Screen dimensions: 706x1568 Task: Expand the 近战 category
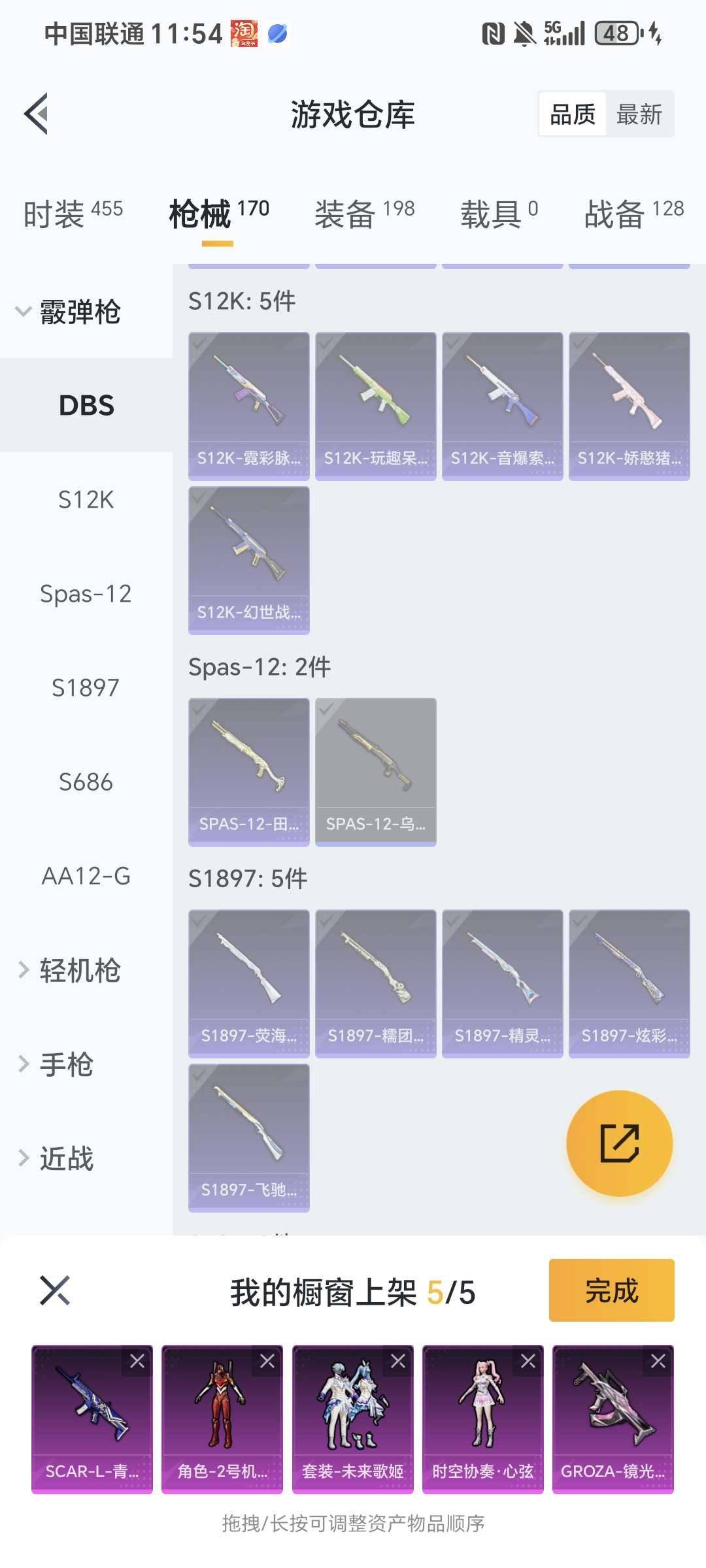pyautogui.click(x=69, y=1158)
